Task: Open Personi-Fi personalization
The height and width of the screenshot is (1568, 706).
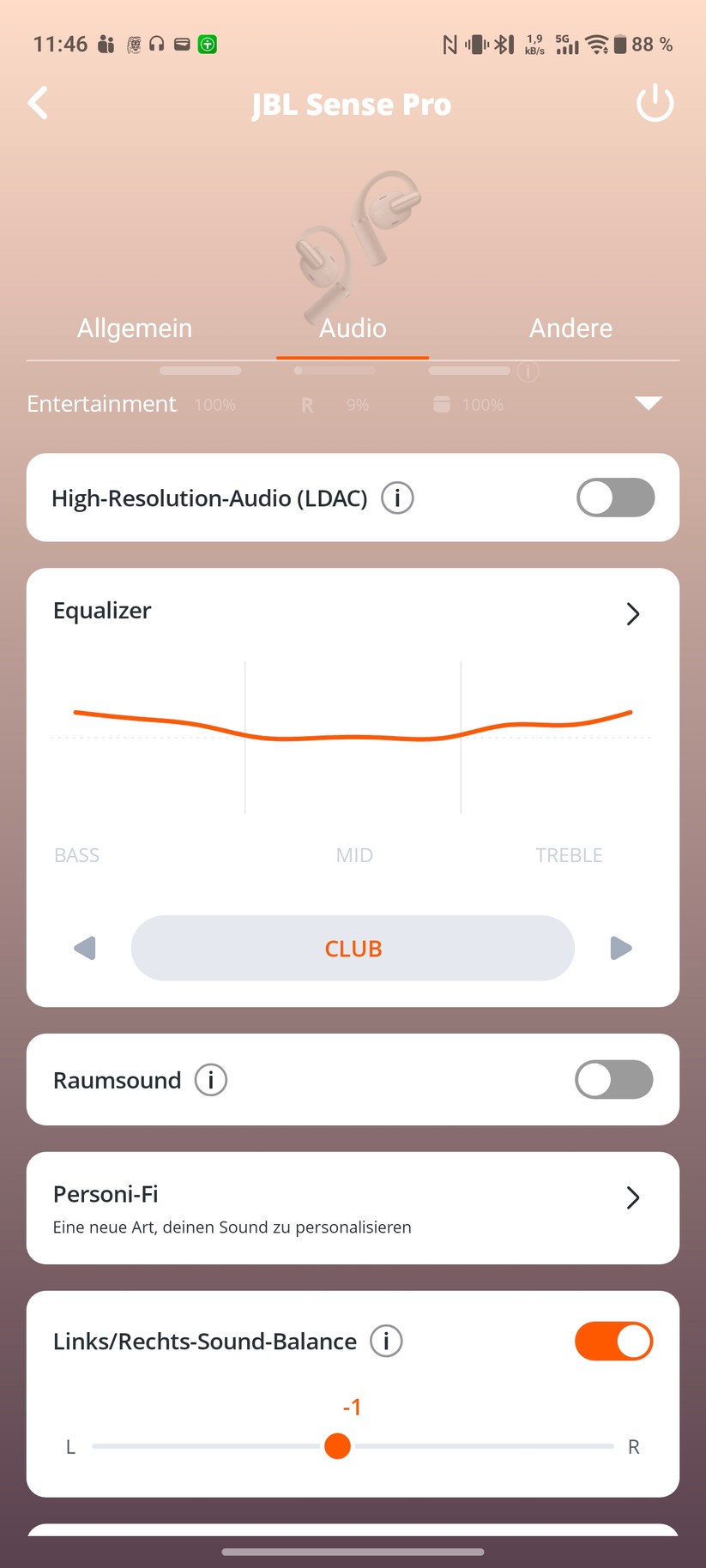Action: [353, 1207]
